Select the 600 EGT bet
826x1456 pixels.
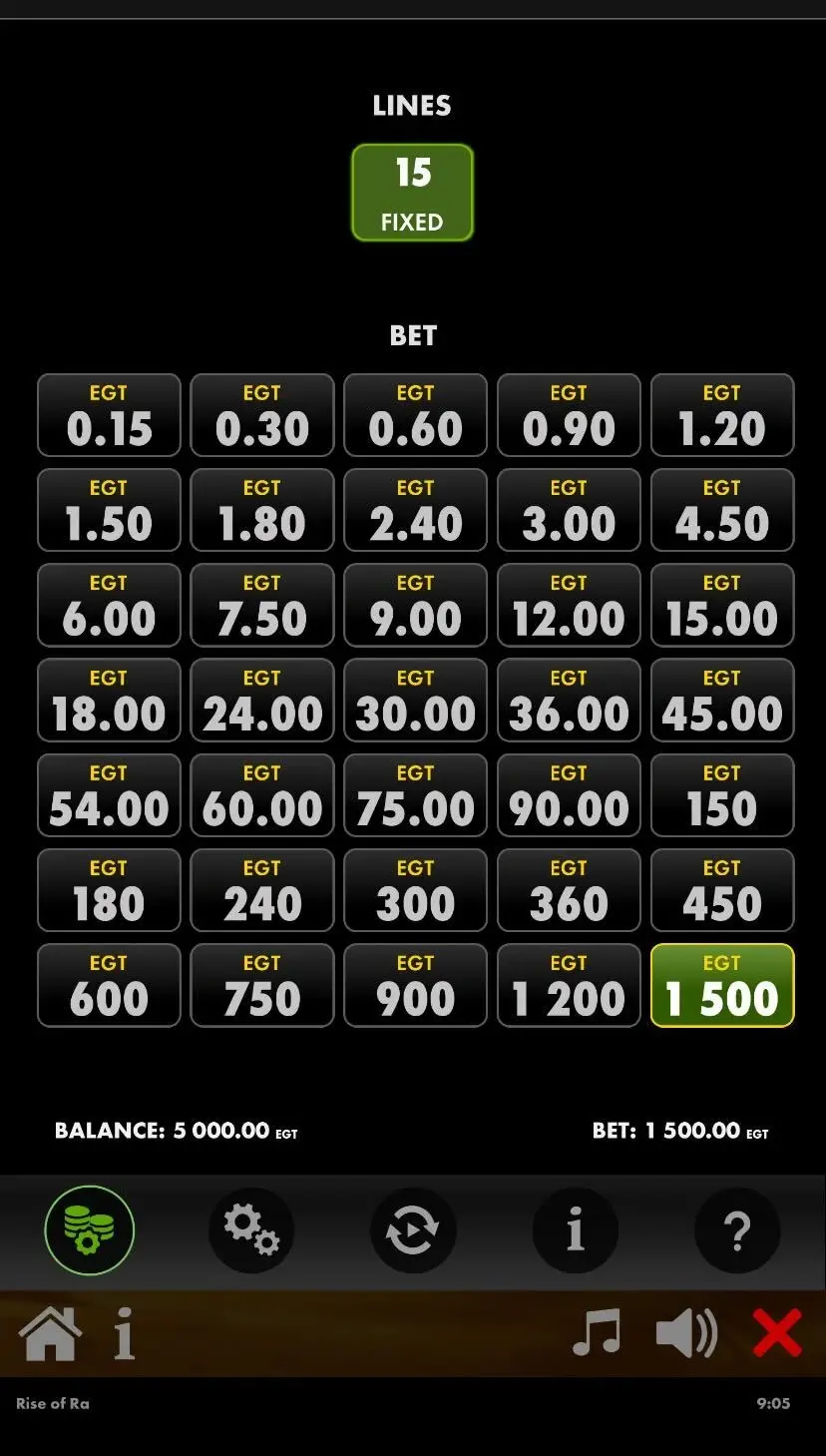pos(109,985)
